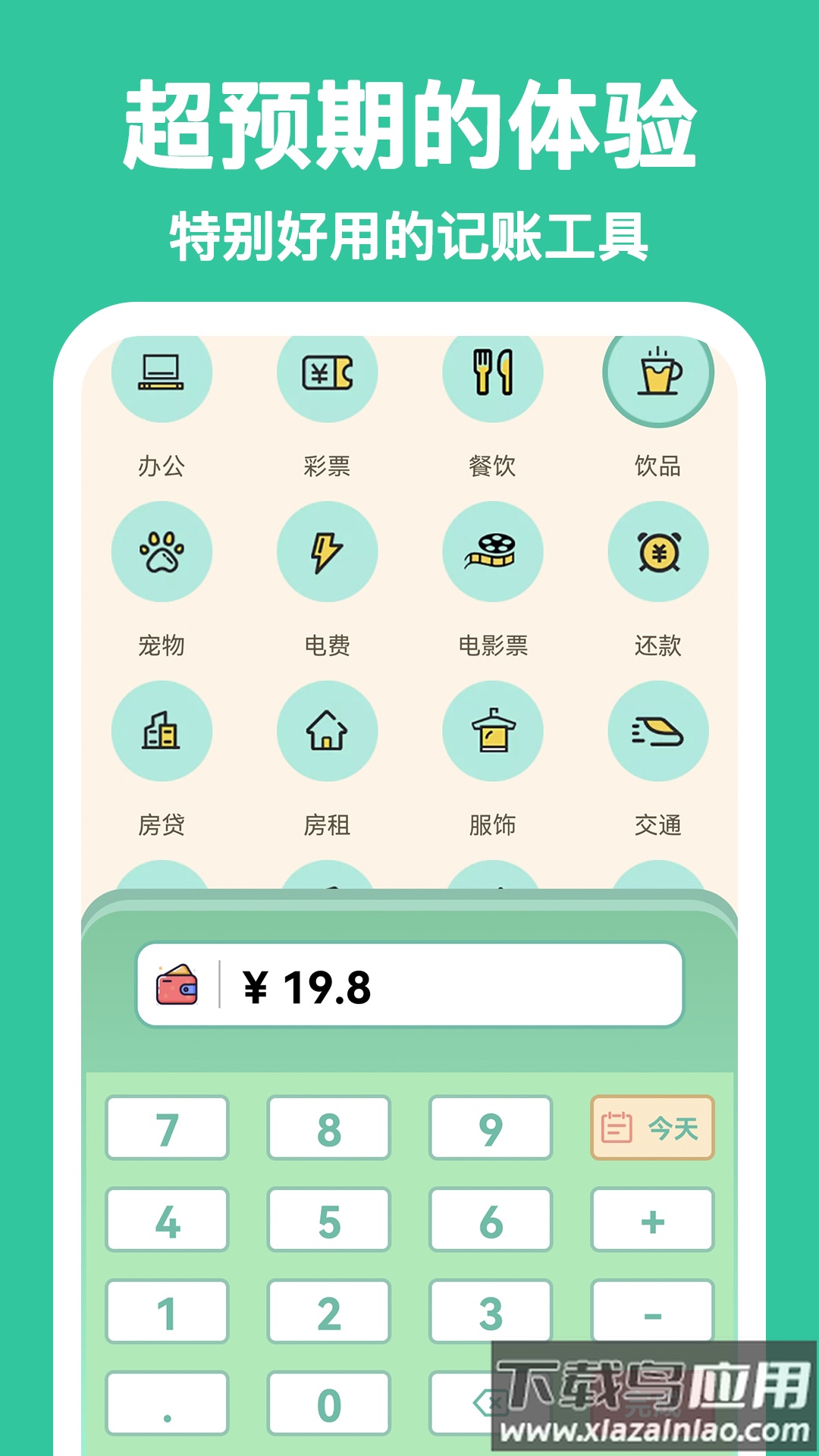Select the 餐饮 dining category icon
This screenshot has height=1456, width=819.
(x=494, y=374)
